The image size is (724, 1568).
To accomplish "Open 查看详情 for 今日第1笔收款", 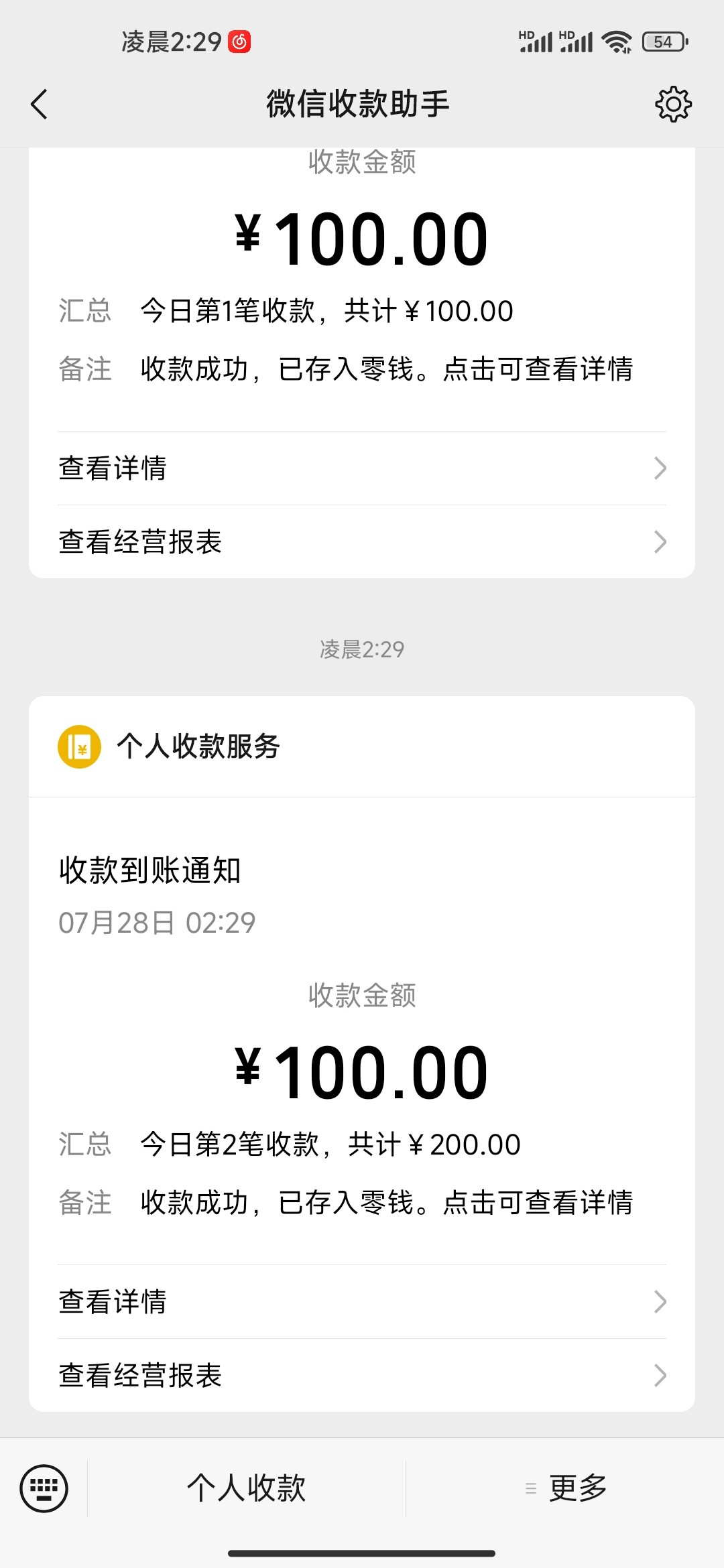I will point(362,468).
